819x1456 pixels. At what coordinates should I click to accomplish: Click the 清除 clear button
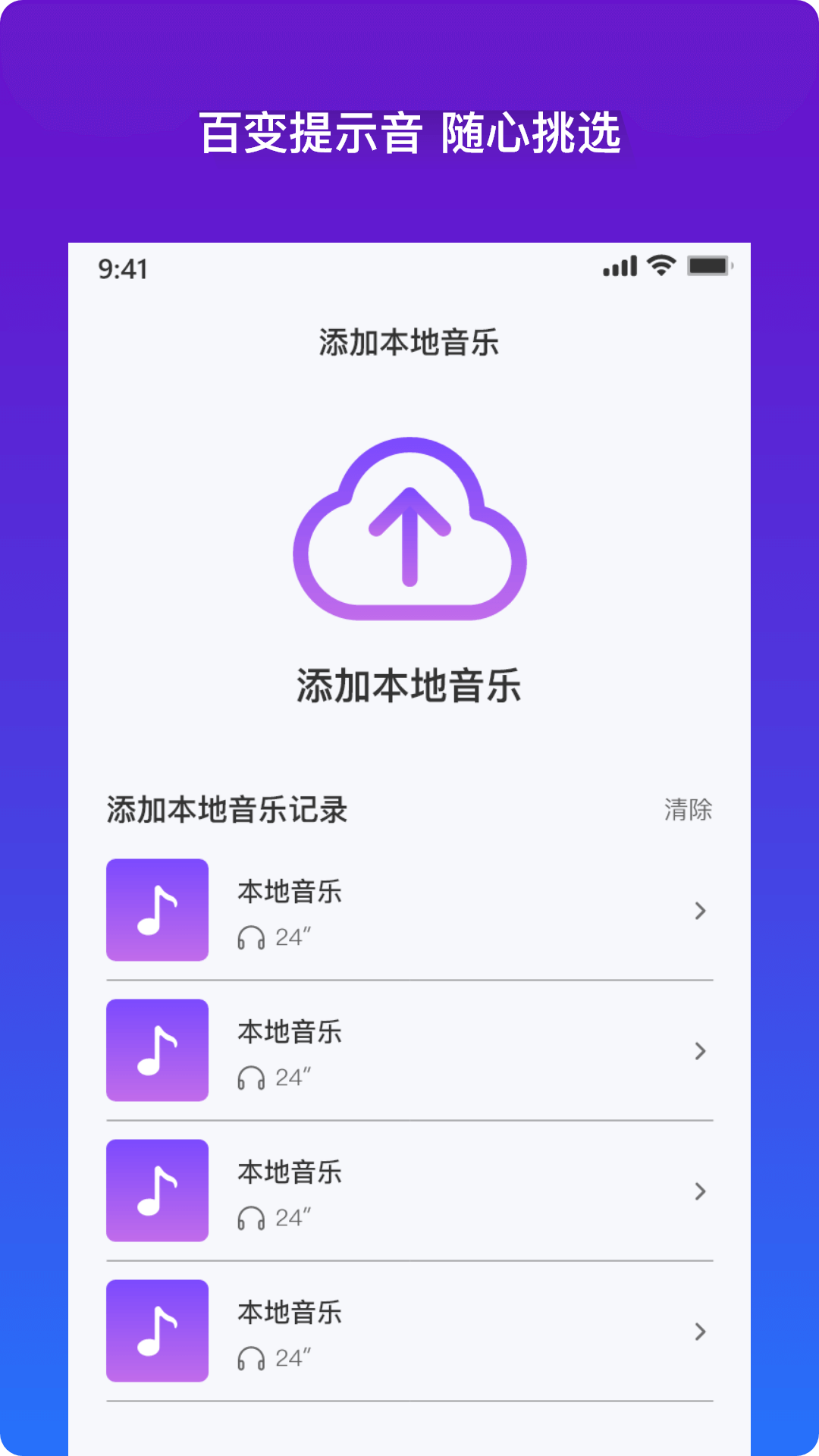(687, 810)
